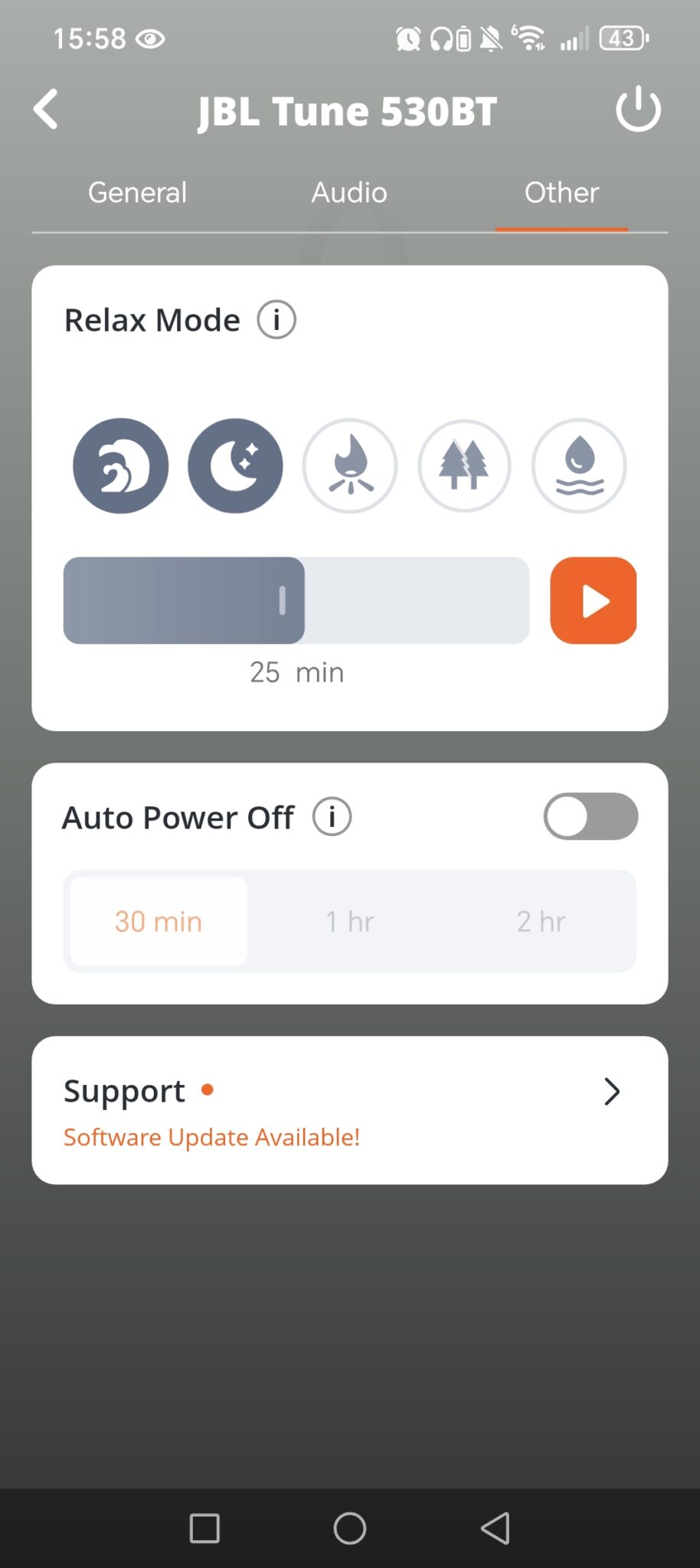Go to the system home screen
The height and width of the screenshot is (1568, 700).
350,1528
